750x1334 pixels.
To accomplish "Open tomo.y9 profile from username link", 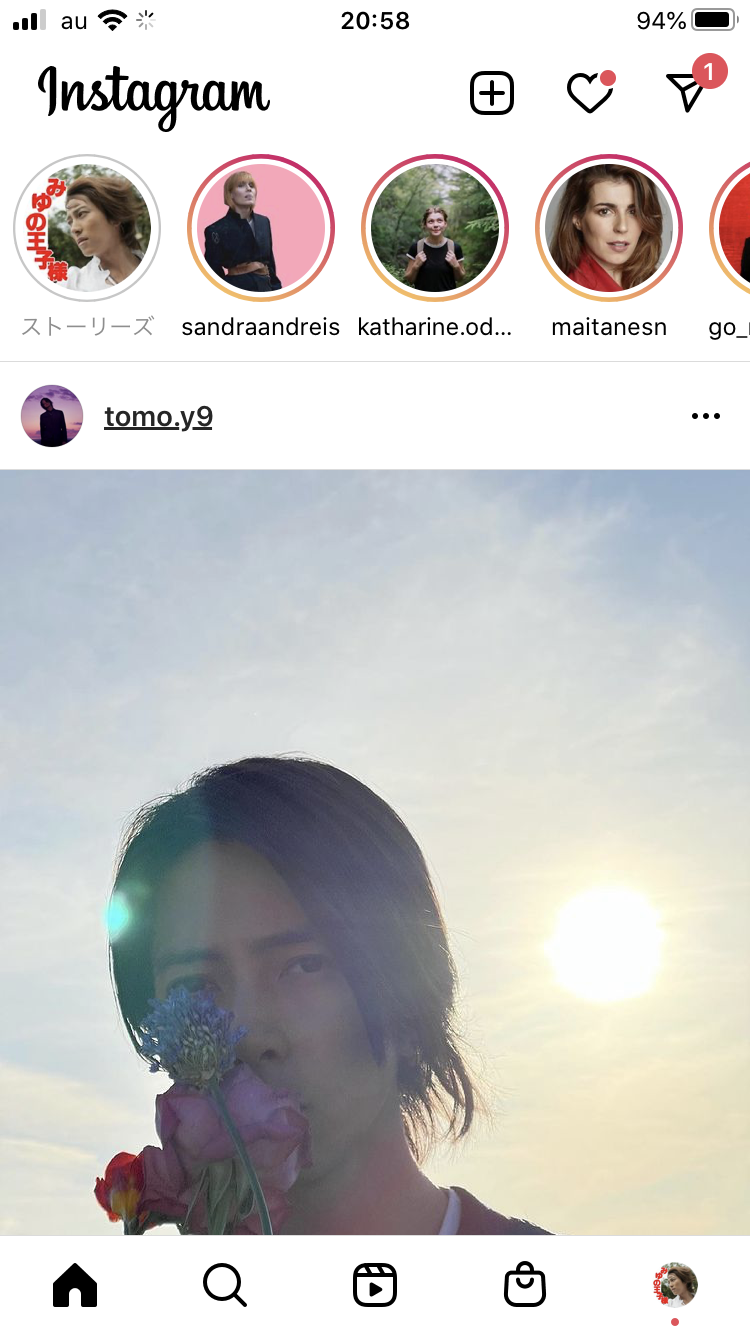I will [158, 416].
